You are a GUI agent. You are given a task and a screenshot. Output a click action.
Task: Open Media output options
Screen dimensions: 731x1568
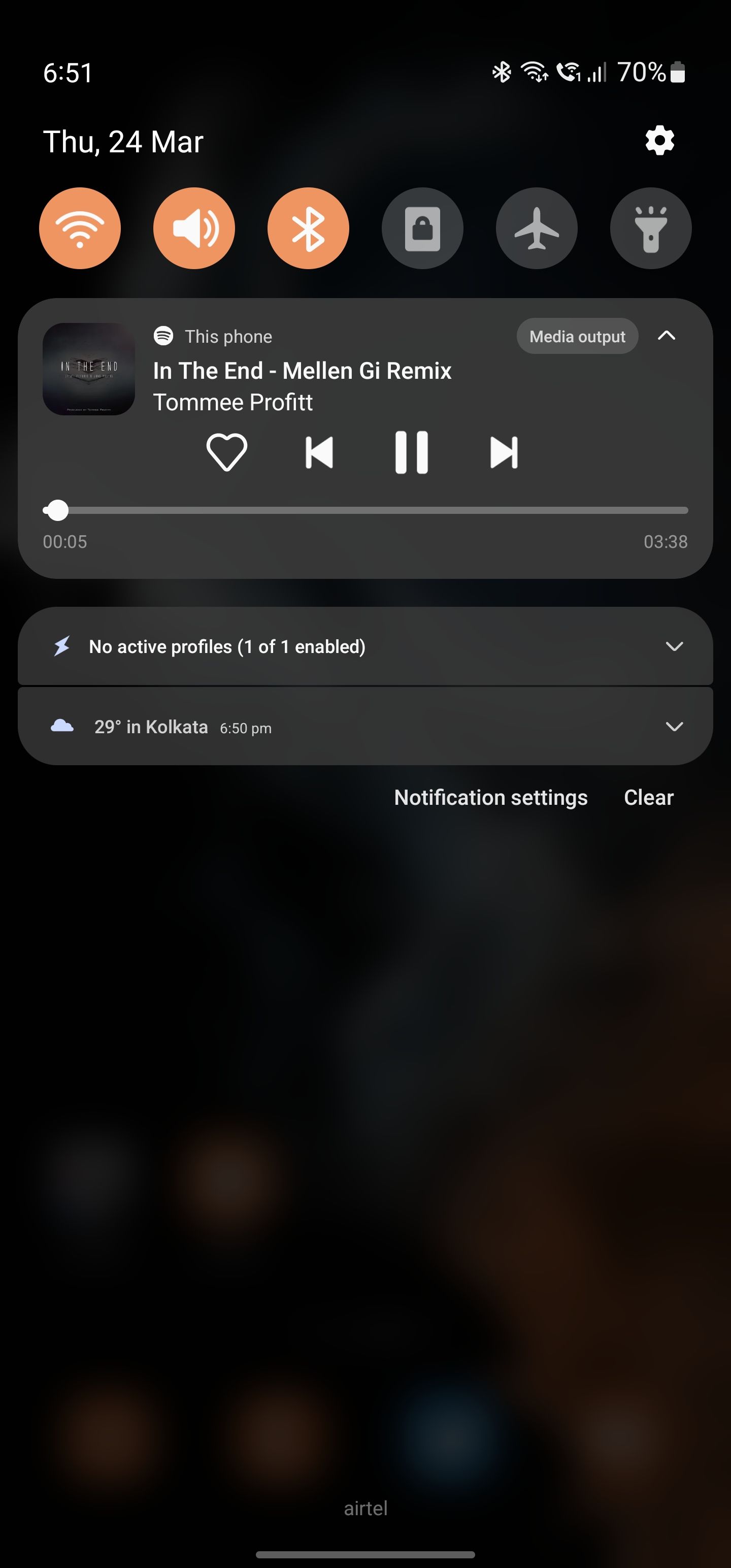click(577, 336)
